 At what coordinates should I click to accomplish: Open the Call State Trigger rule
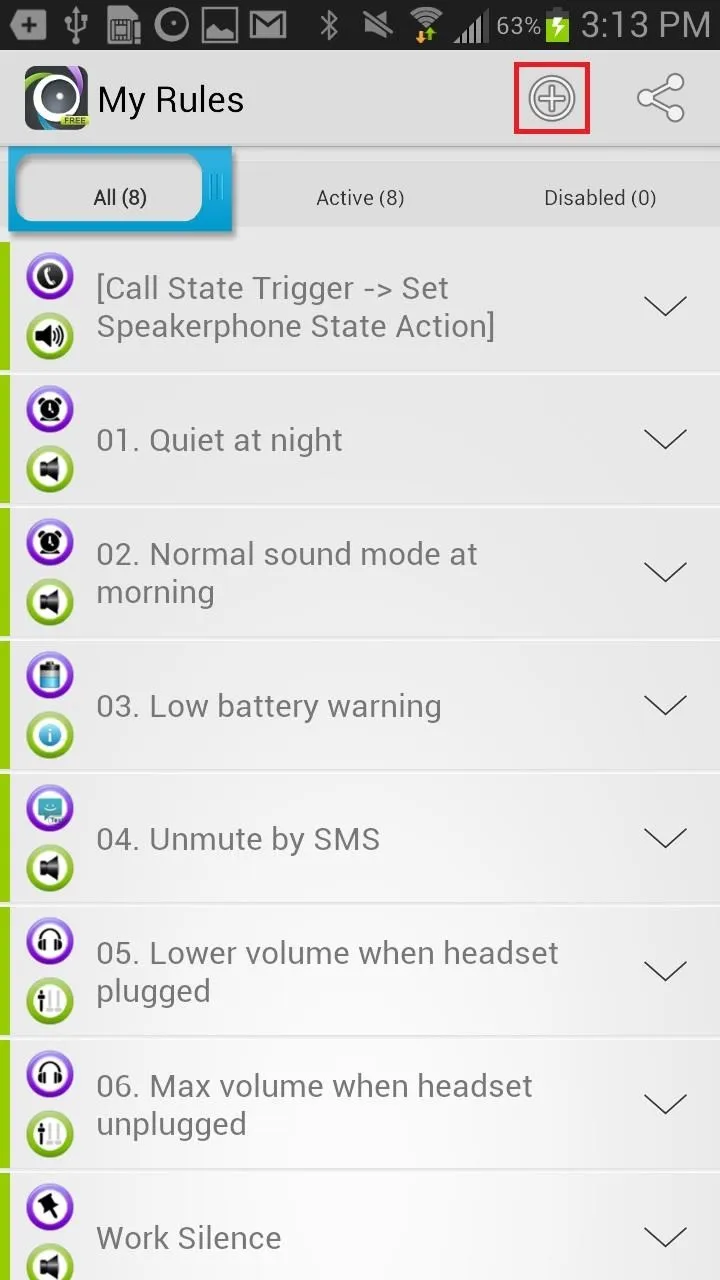tap(360, 307)
